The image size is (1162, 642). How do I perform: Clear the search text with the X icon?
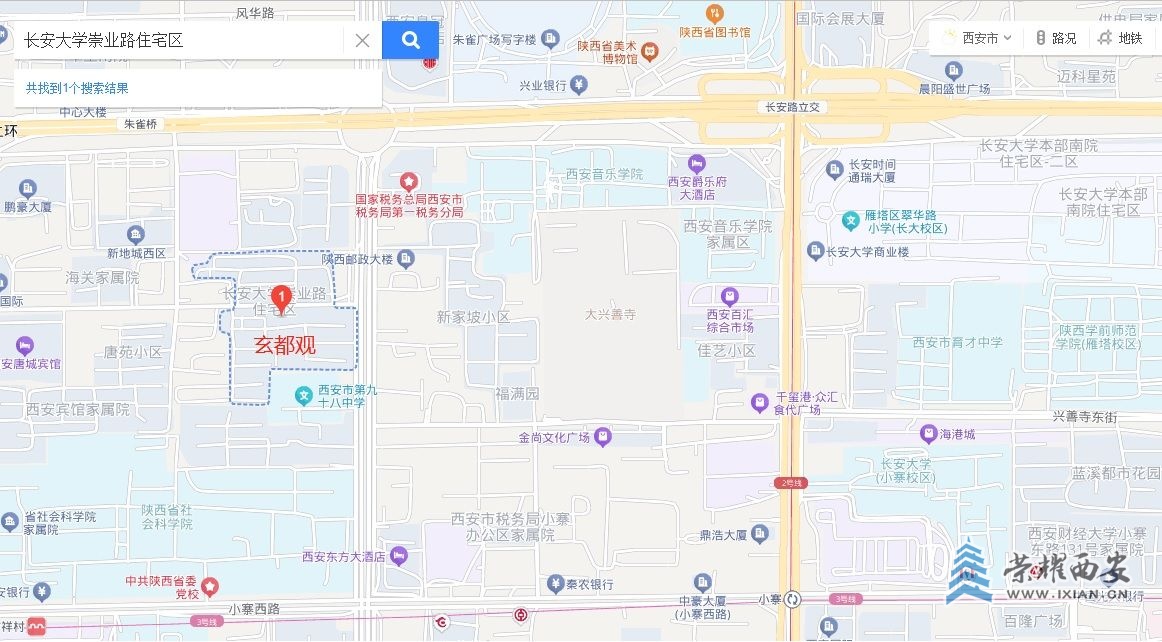click(x=363, y=41)
